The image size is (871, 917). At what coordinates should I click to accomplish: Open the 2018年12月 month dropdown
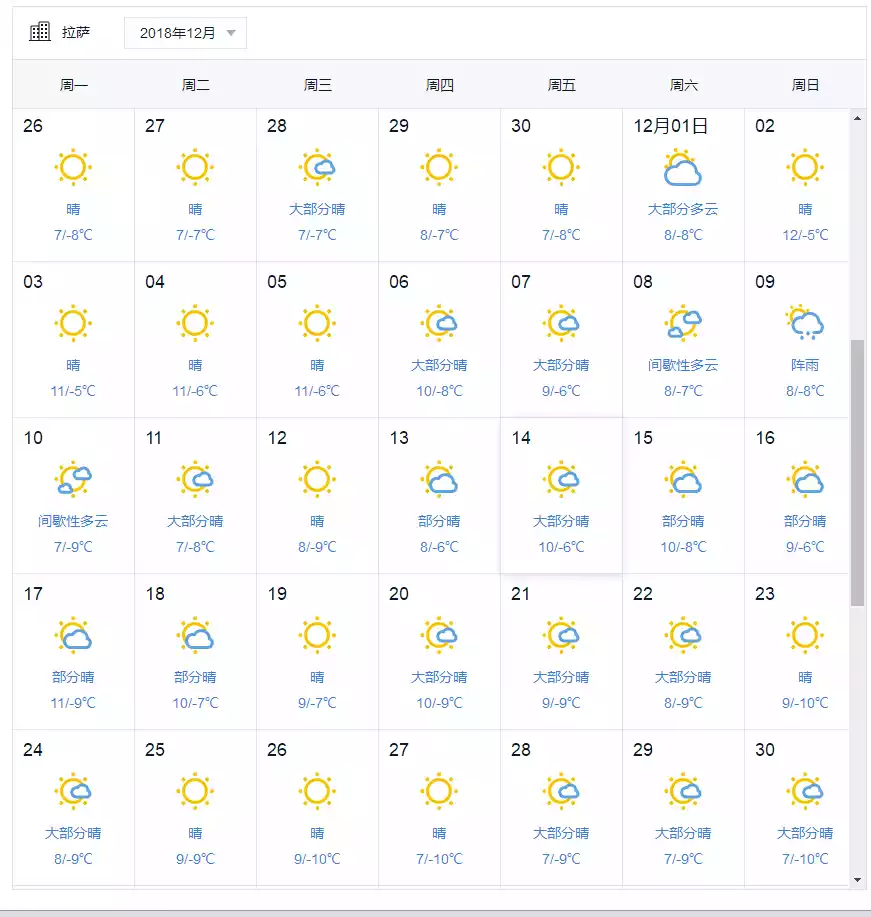pyautogui.click(x=185, y=33)
